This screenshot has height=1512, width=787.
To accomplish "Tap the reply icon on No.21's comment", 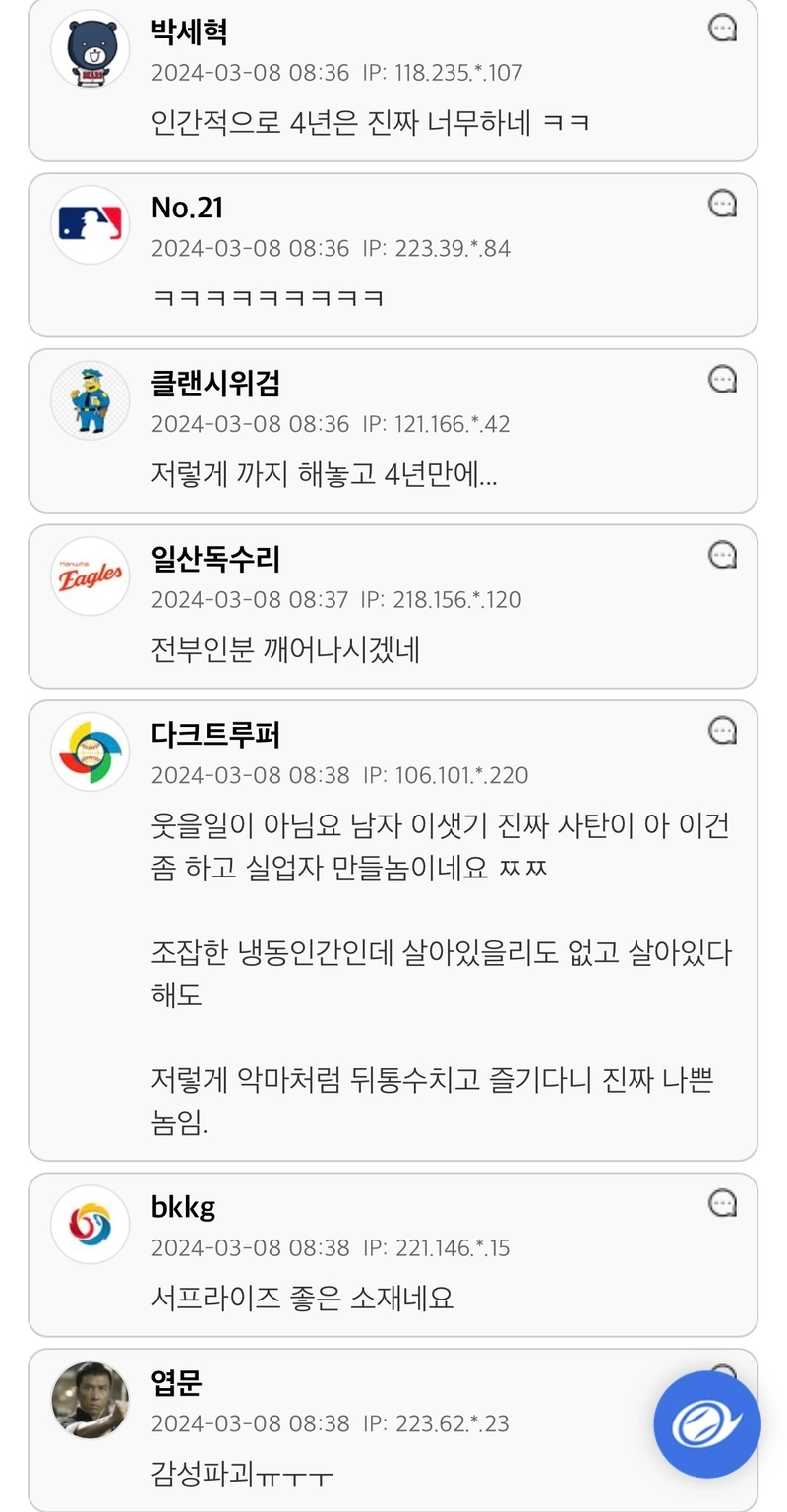I will (723, 204).
